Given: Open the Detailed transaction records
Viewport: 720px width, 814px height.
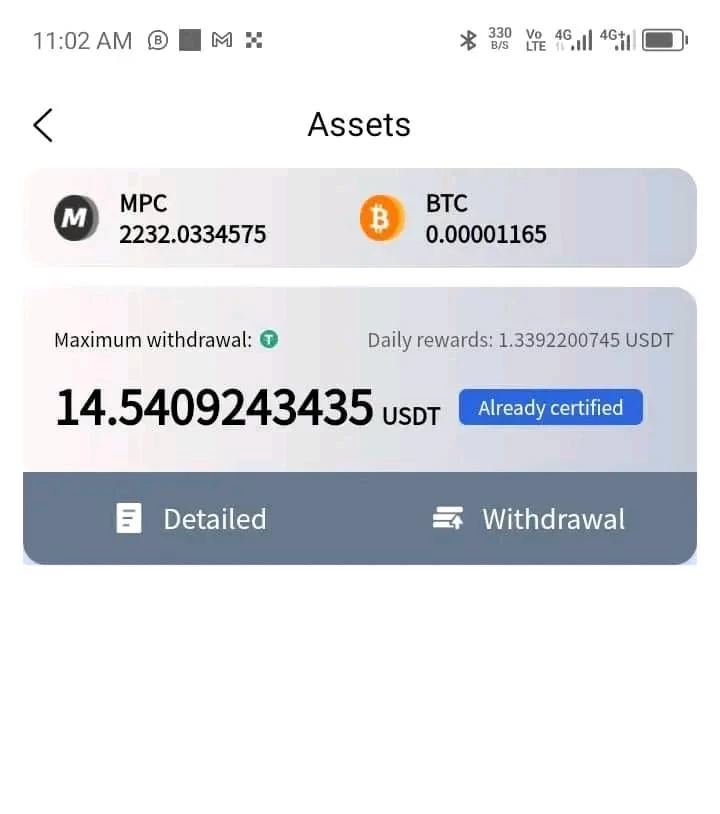Looking at the screenshot, I should coord(192,518).
